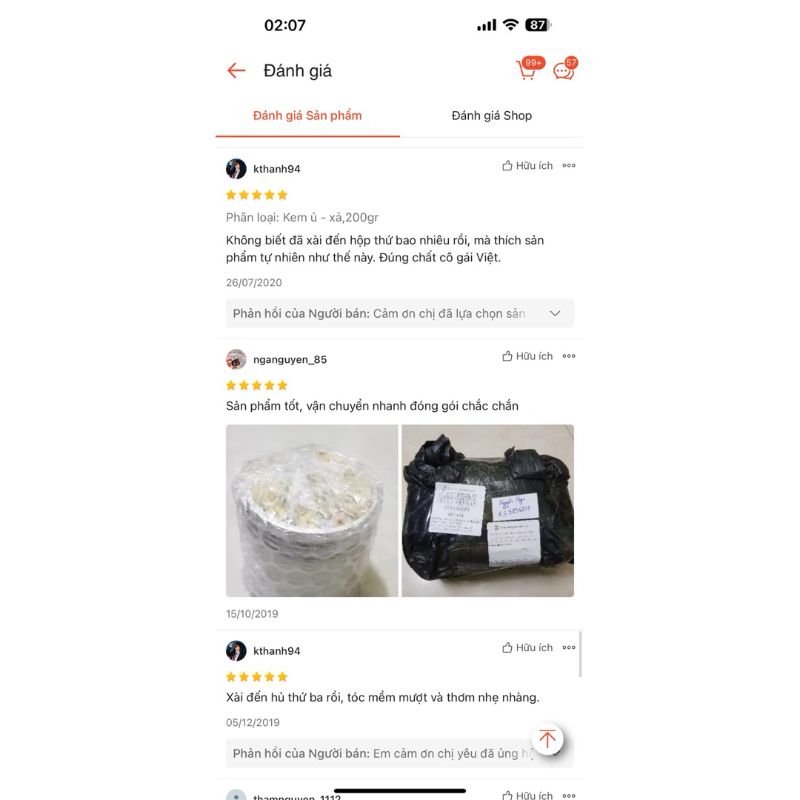Open the shopping cart
Image resolution: width=800 pixels, height=800 pixels.
coord(527,70)
